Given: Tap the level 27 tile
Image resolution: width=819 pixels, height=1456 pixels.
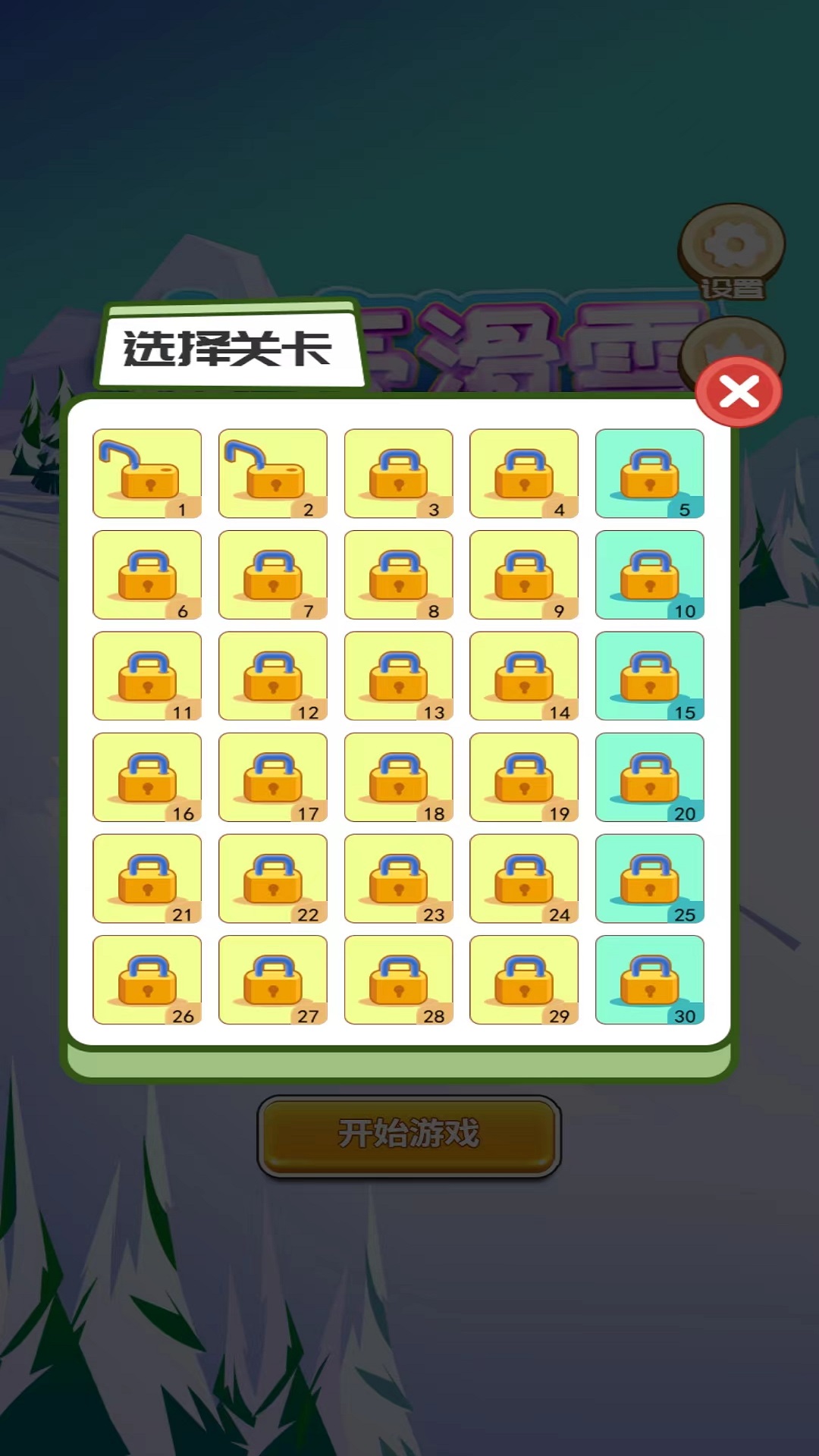Looking at the screenshot, I should [273, 980].
